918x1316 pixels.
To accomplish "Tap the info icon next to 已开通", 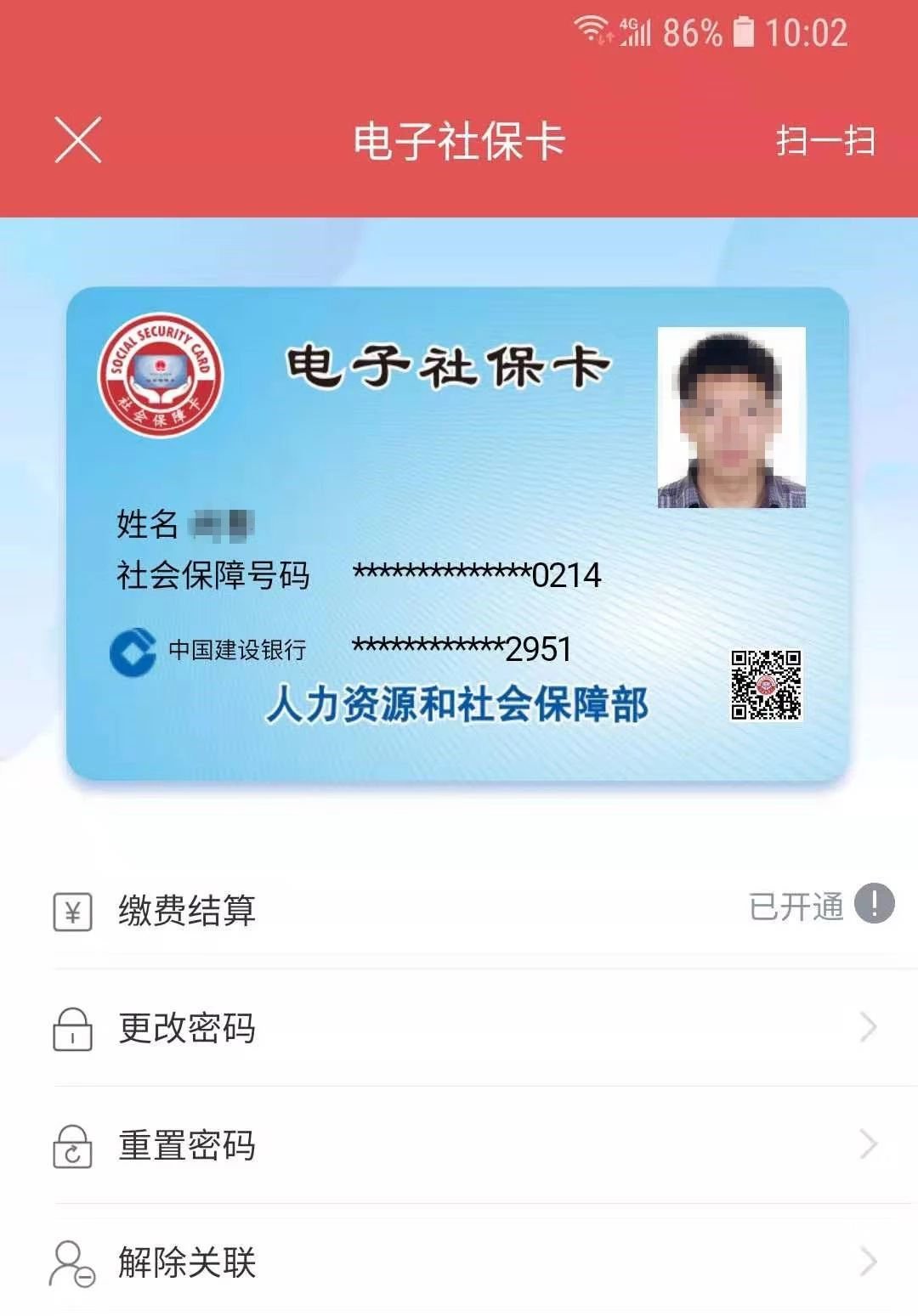I will pyautogui.click(x=874, y=903).
